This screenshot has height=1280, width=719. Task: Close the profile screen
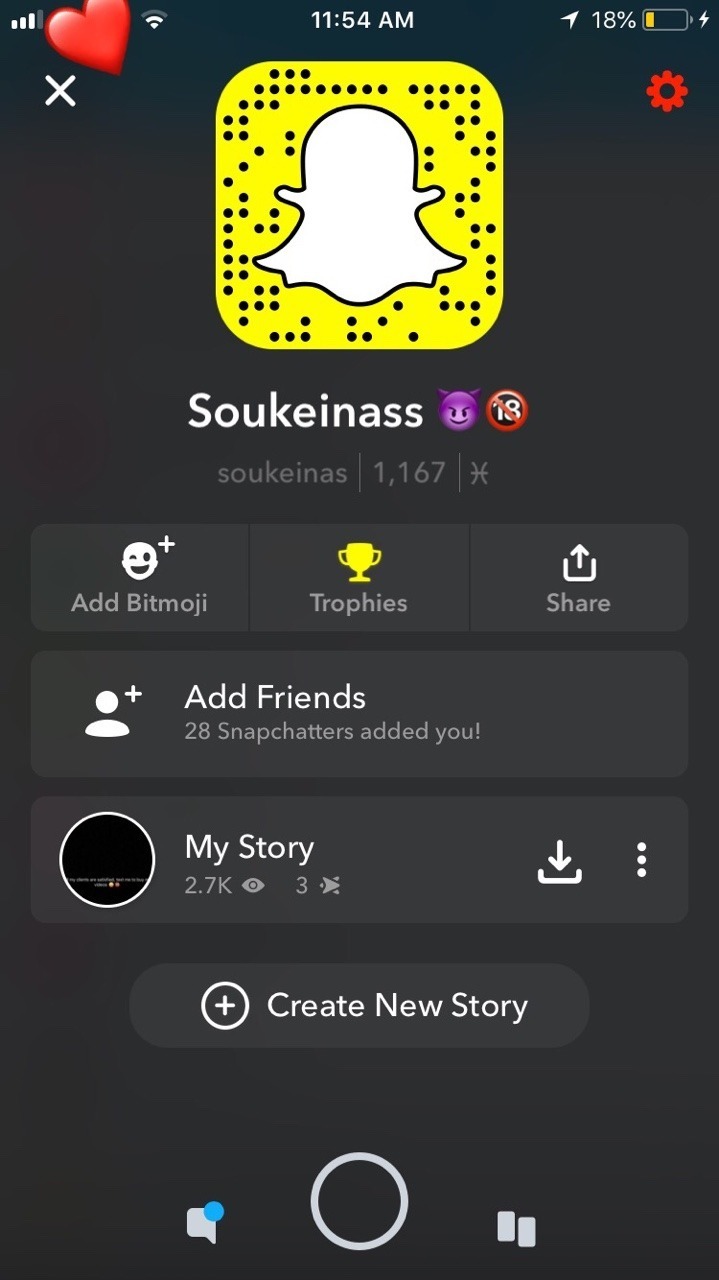[x=60, y=92]
